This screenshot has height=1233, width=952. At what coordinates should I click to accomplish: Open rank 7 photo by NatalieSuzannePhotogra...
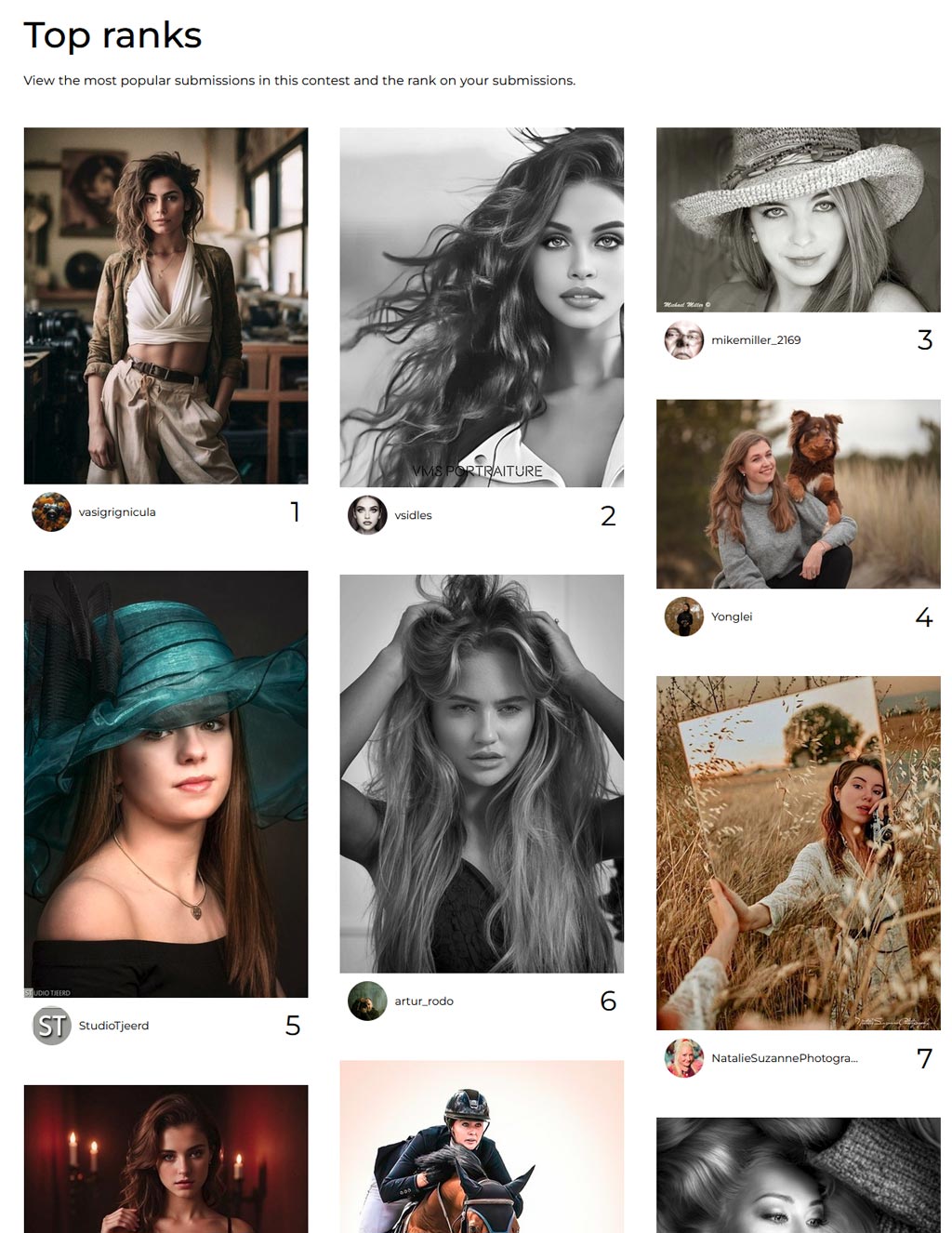(798, 852)
